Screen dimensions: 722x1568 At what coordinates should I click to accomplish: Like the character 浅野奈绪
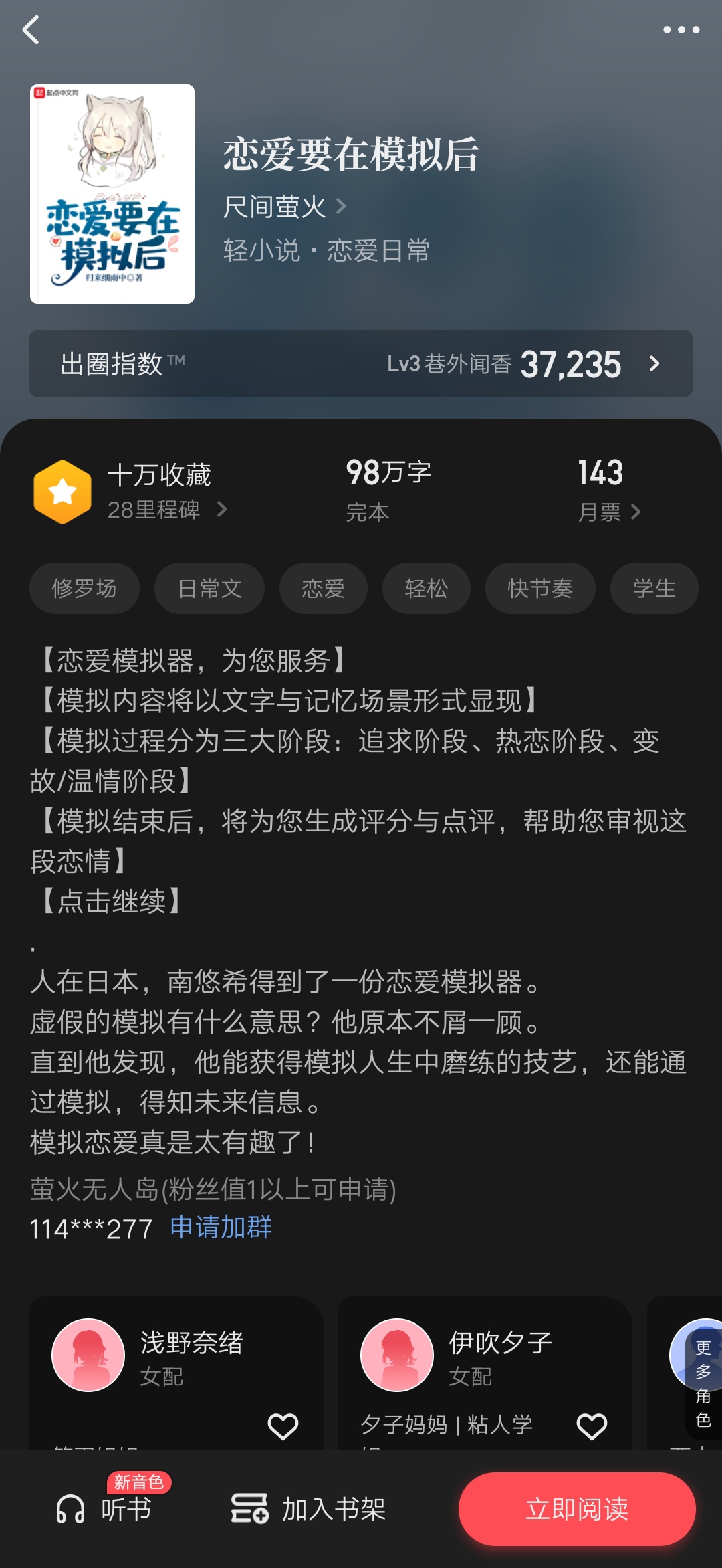point(283,1426)
